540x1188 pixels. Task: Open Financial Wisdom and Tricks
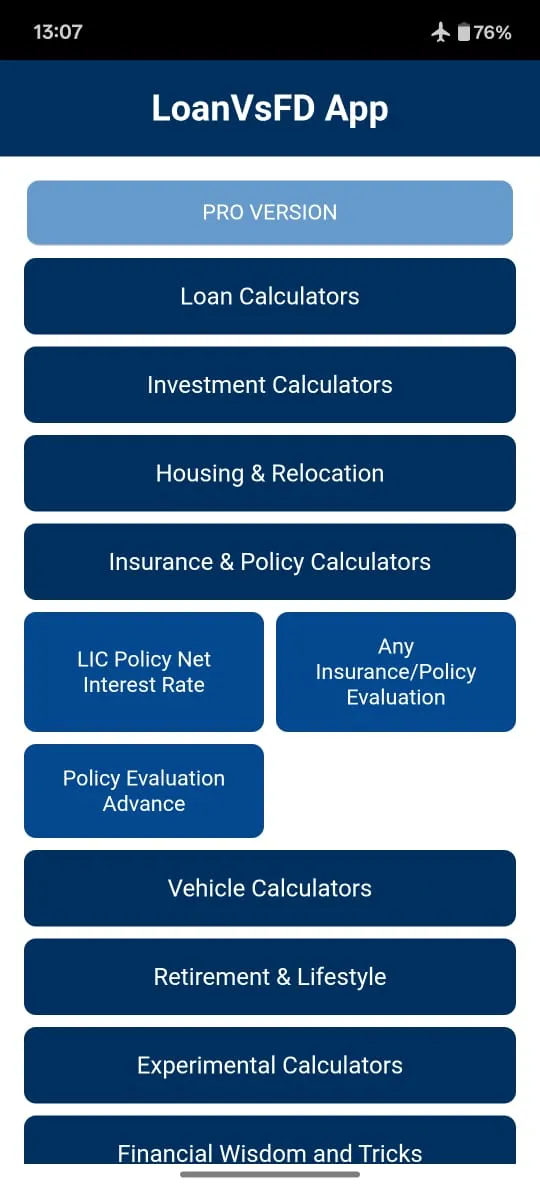coord(270,1141)
